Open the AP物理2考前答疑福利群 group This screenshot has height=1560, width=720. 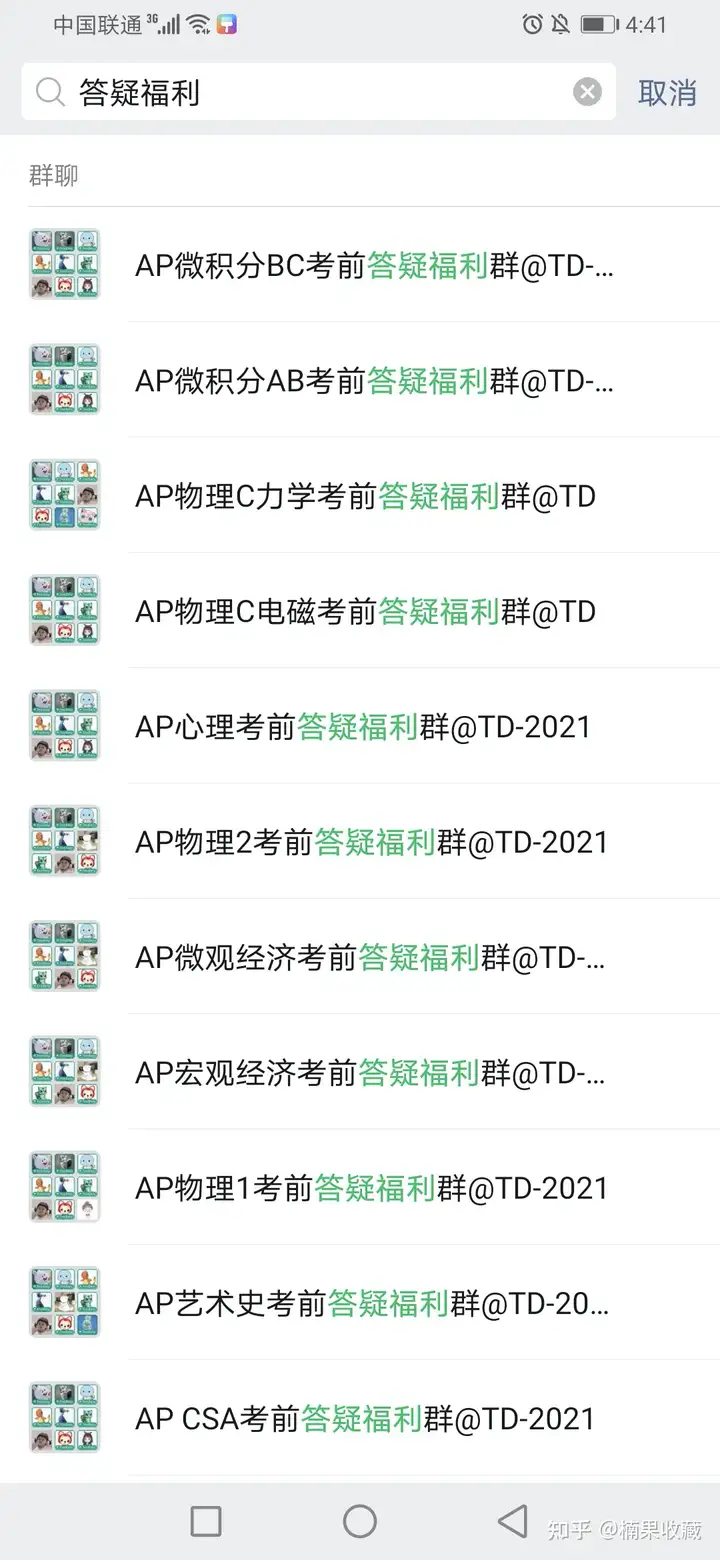point(372,842)
